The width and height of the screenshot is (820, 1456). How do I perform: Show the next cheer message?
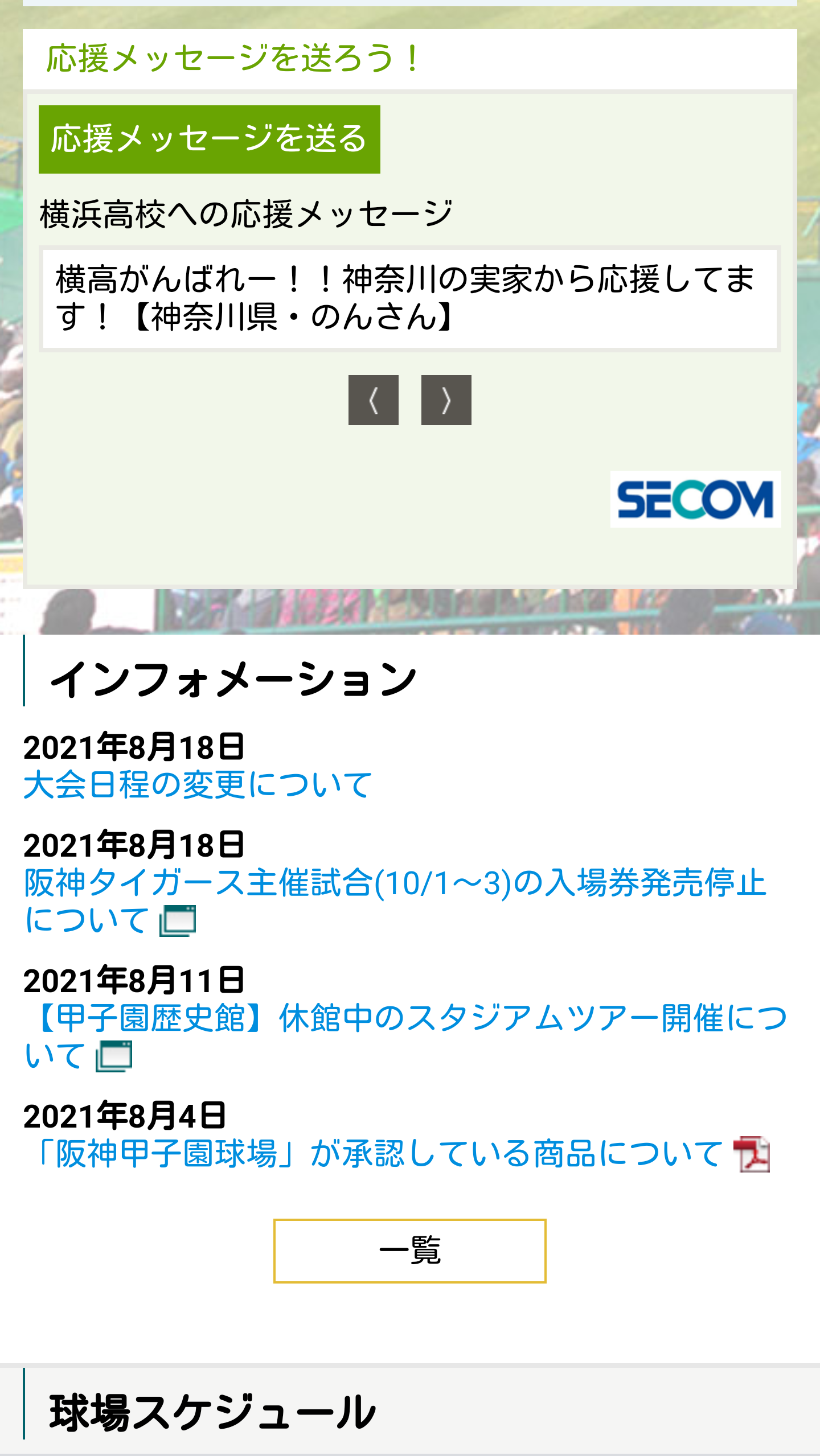coord(446,400)
